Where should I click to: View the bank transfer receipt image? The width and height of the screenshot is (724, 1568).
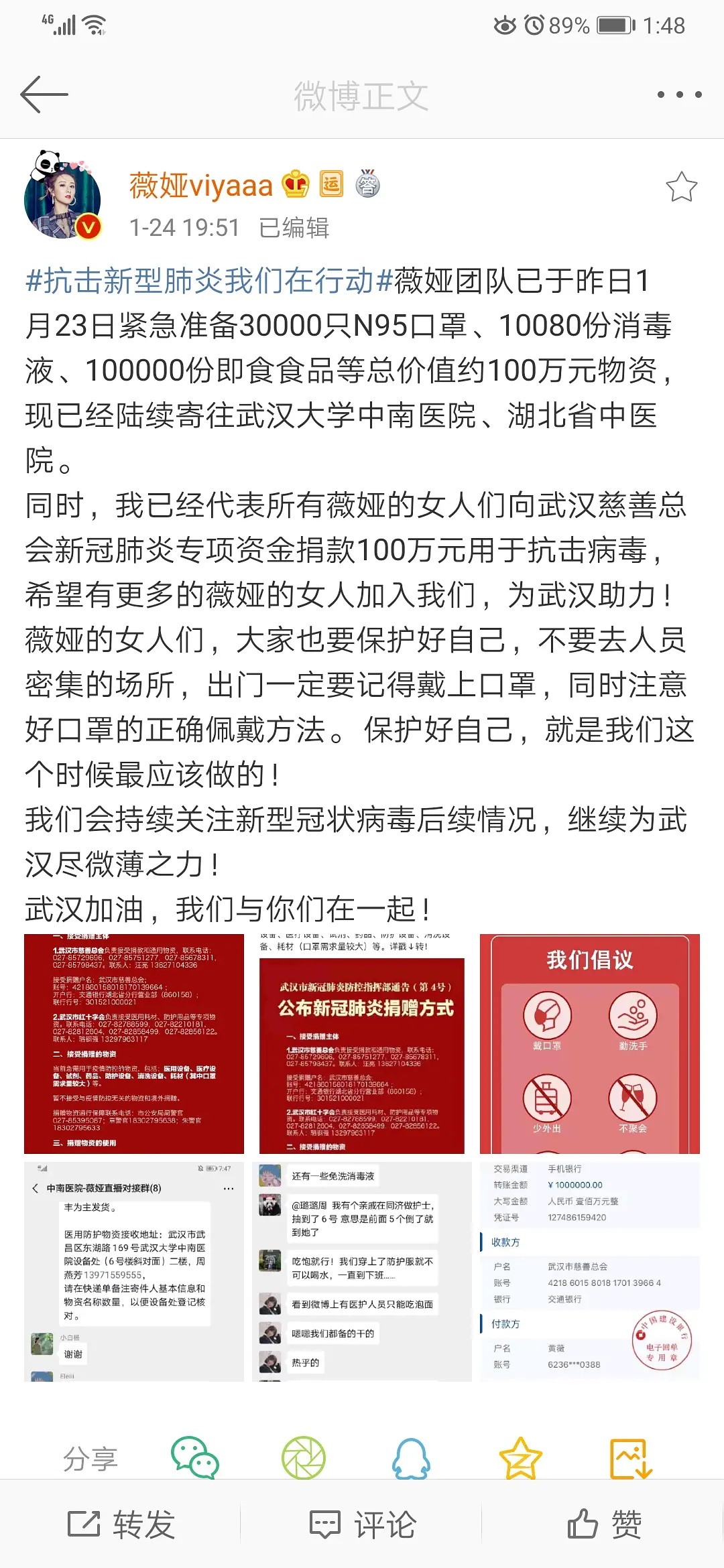(x=590, y=1271)
